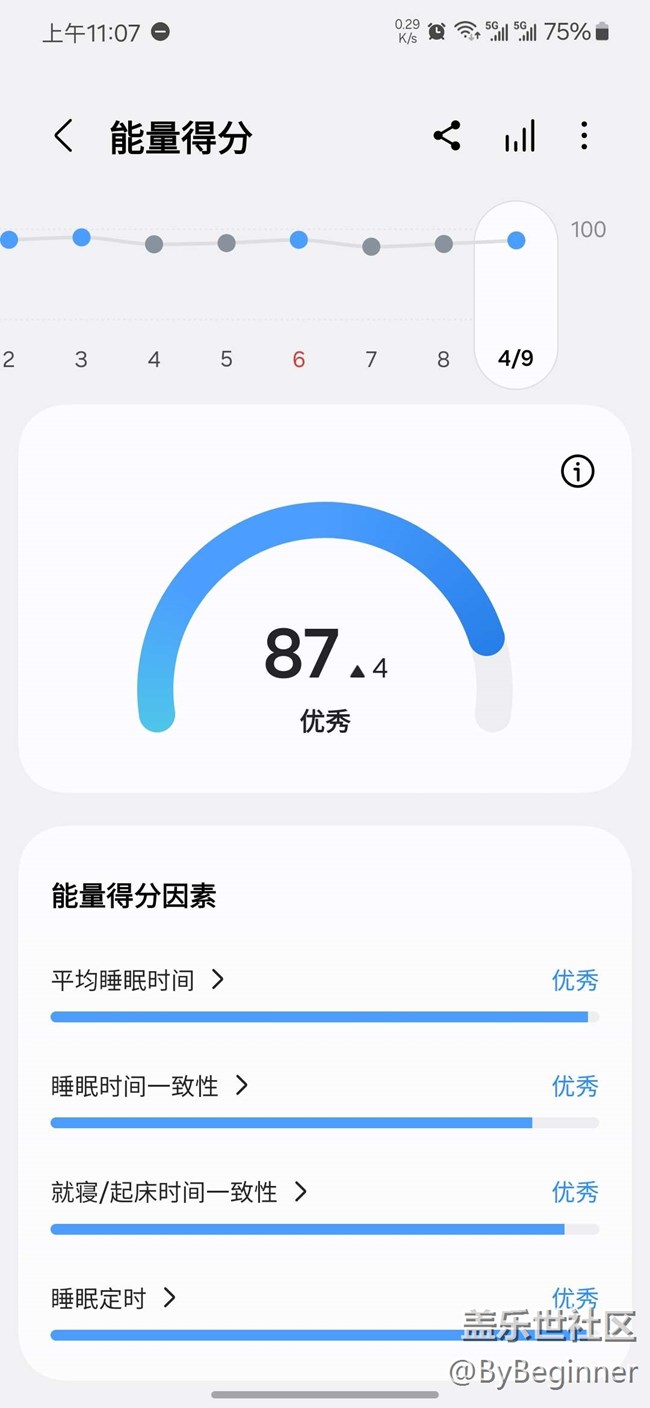The height and width of the screenshot is (1408, 650).
Task: Open 就寝/起床时间一致性 details
Action: (x=178, y=1192)
